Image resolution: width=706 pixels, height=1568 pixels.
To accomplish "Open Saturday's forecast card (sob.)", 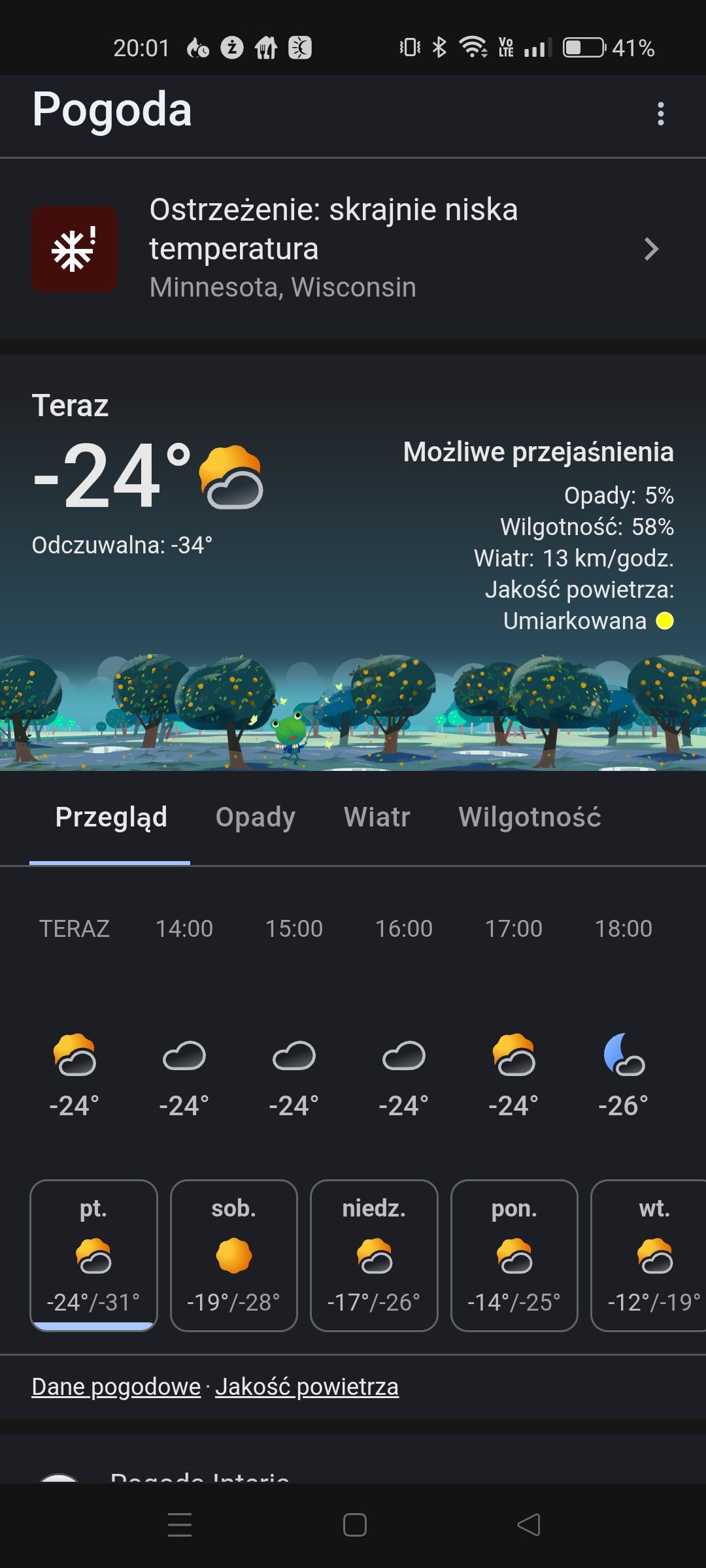I will coord(234,1255).
